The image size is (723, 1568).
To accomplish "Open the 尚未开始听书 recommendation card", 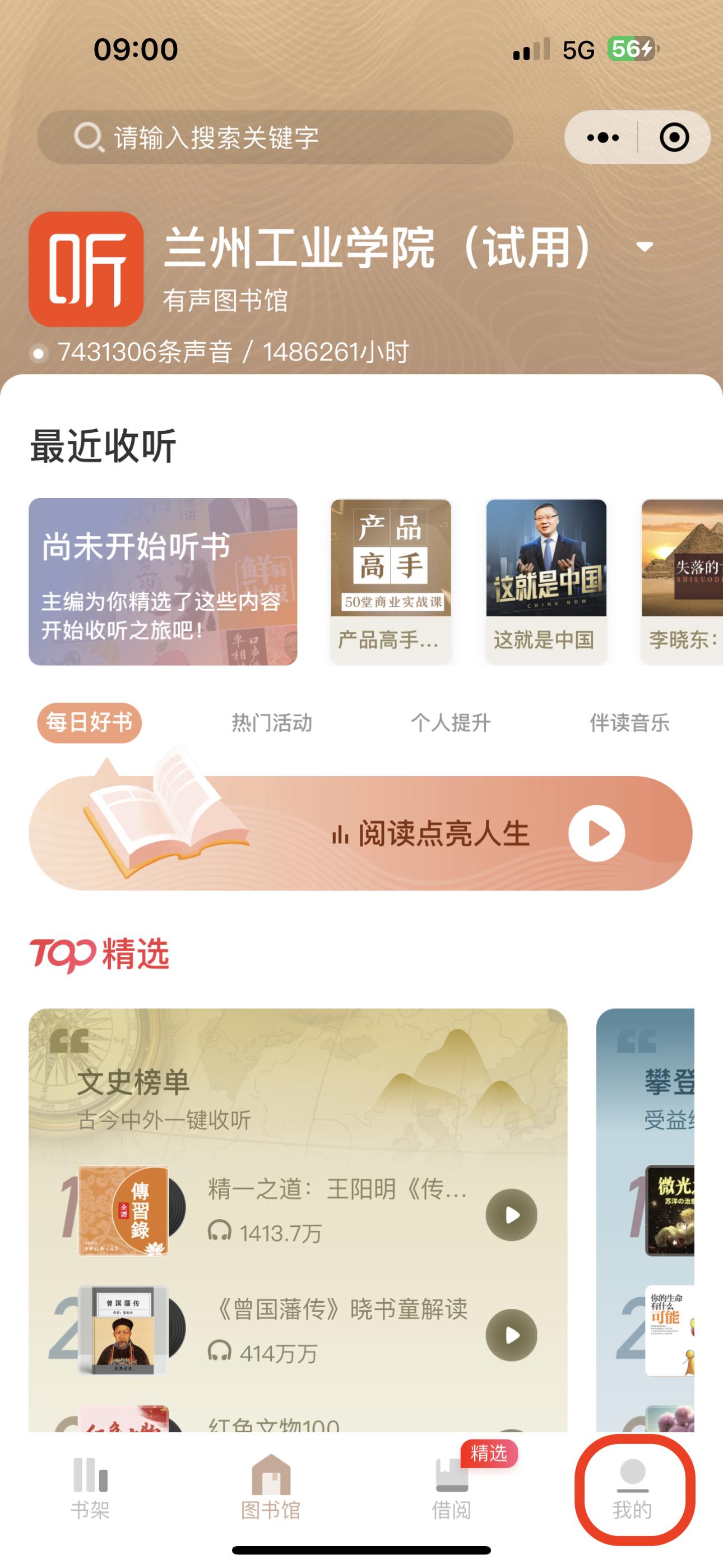I will (163, 582).
